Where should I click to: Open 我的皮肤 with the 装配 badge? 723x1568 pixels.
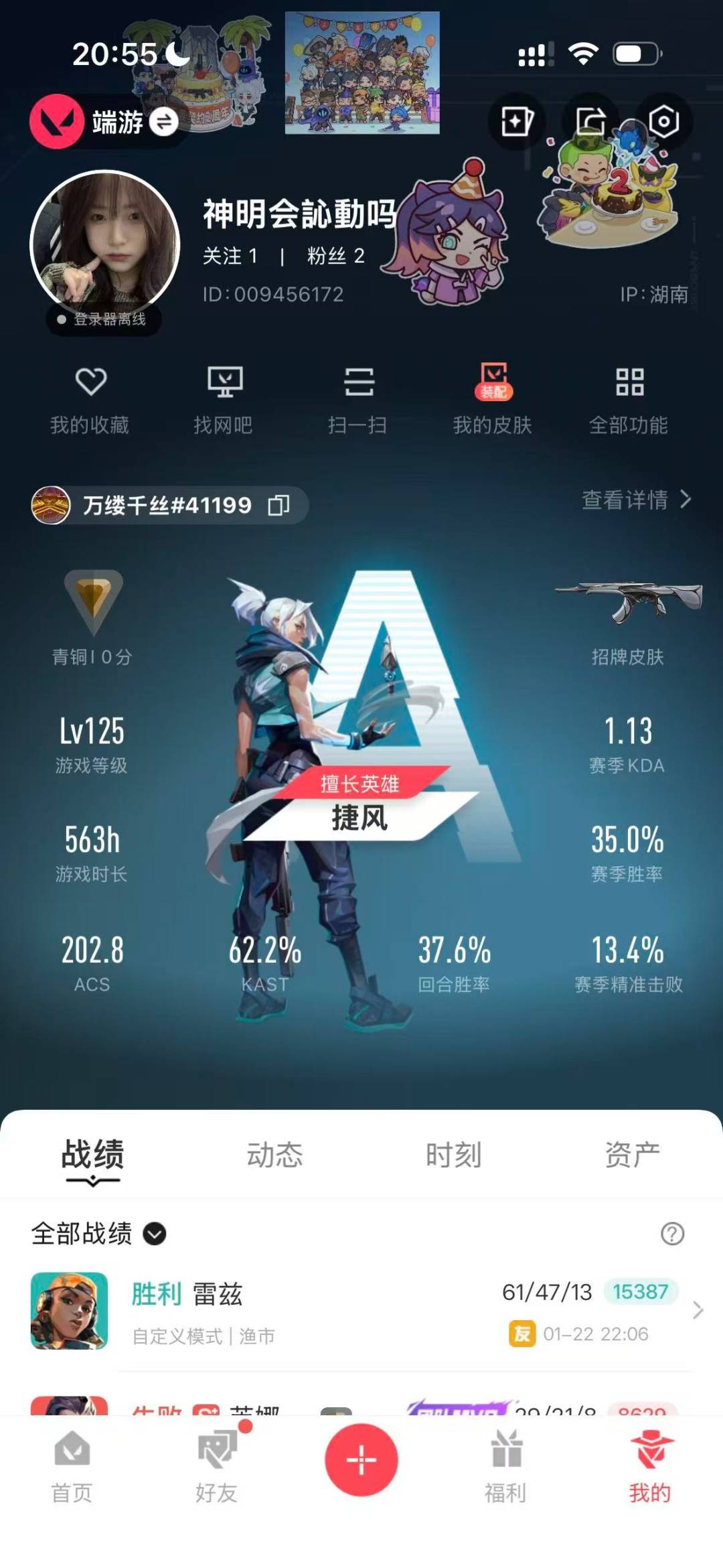(x=494, y=397)
